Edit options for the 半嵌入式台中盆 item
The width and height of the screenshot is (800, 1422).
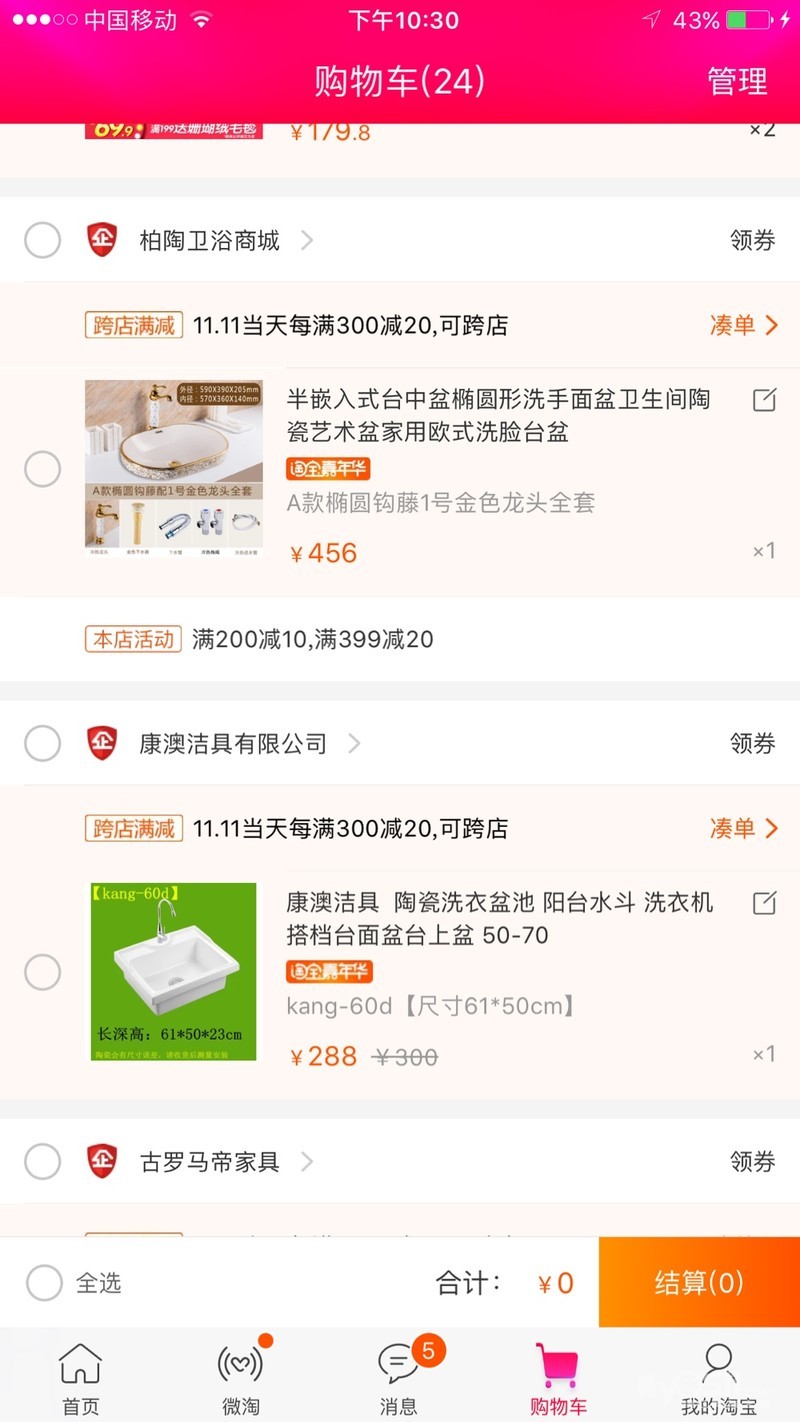tap(764, 401)
